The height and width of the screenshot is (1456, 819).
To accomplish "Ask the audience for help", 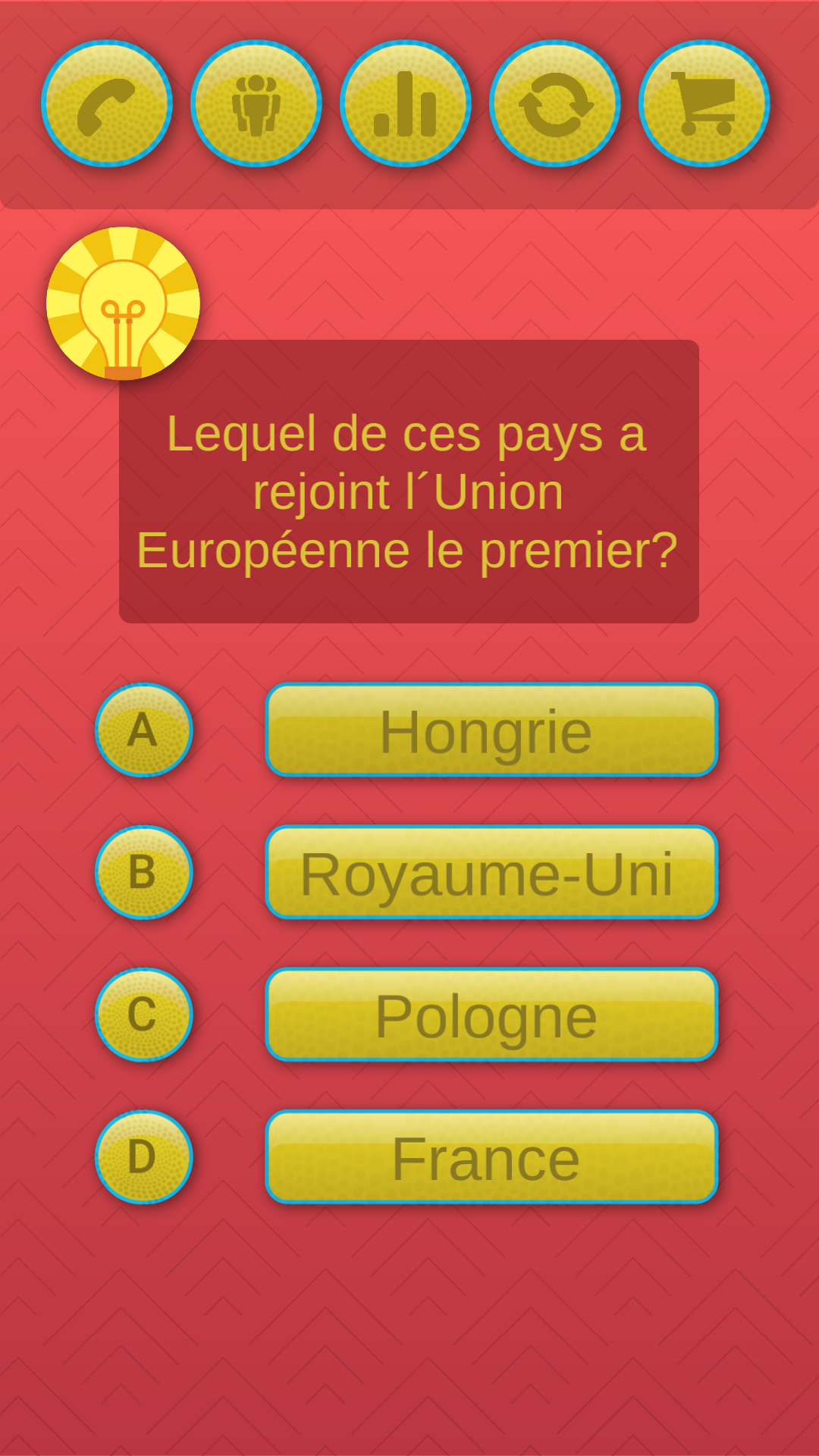I will (x=256, y=103).
